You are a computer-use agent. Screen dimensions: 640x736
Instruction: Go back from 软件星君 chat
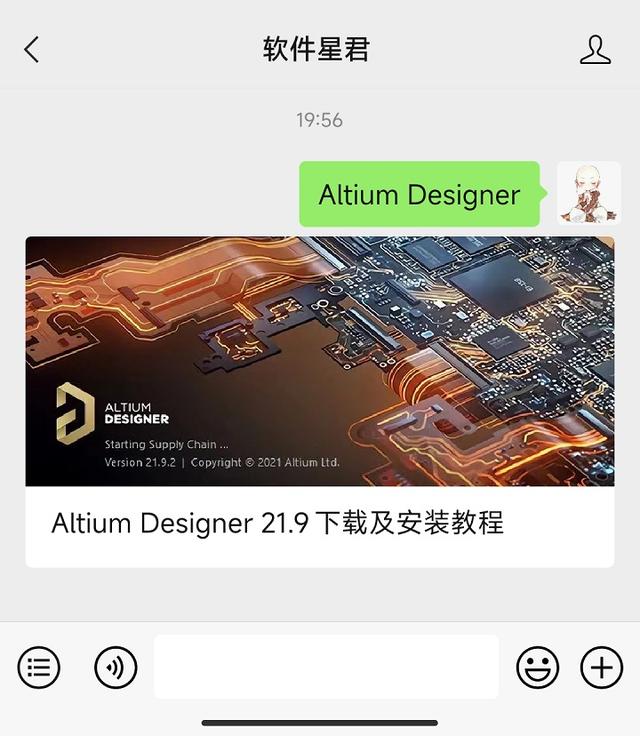click(32, 49)
